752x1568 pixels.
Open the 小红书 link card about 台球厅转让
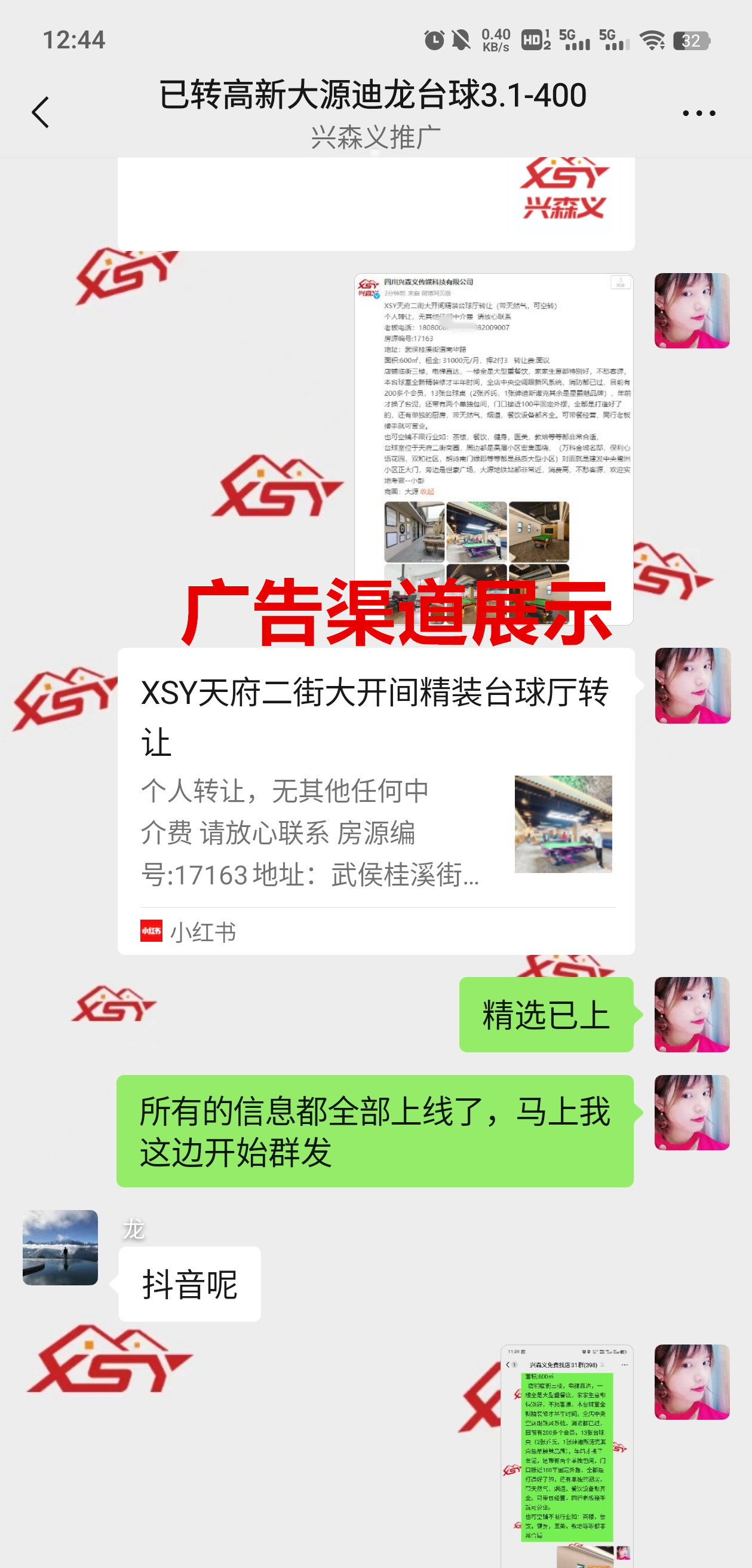tap(375, 801)
